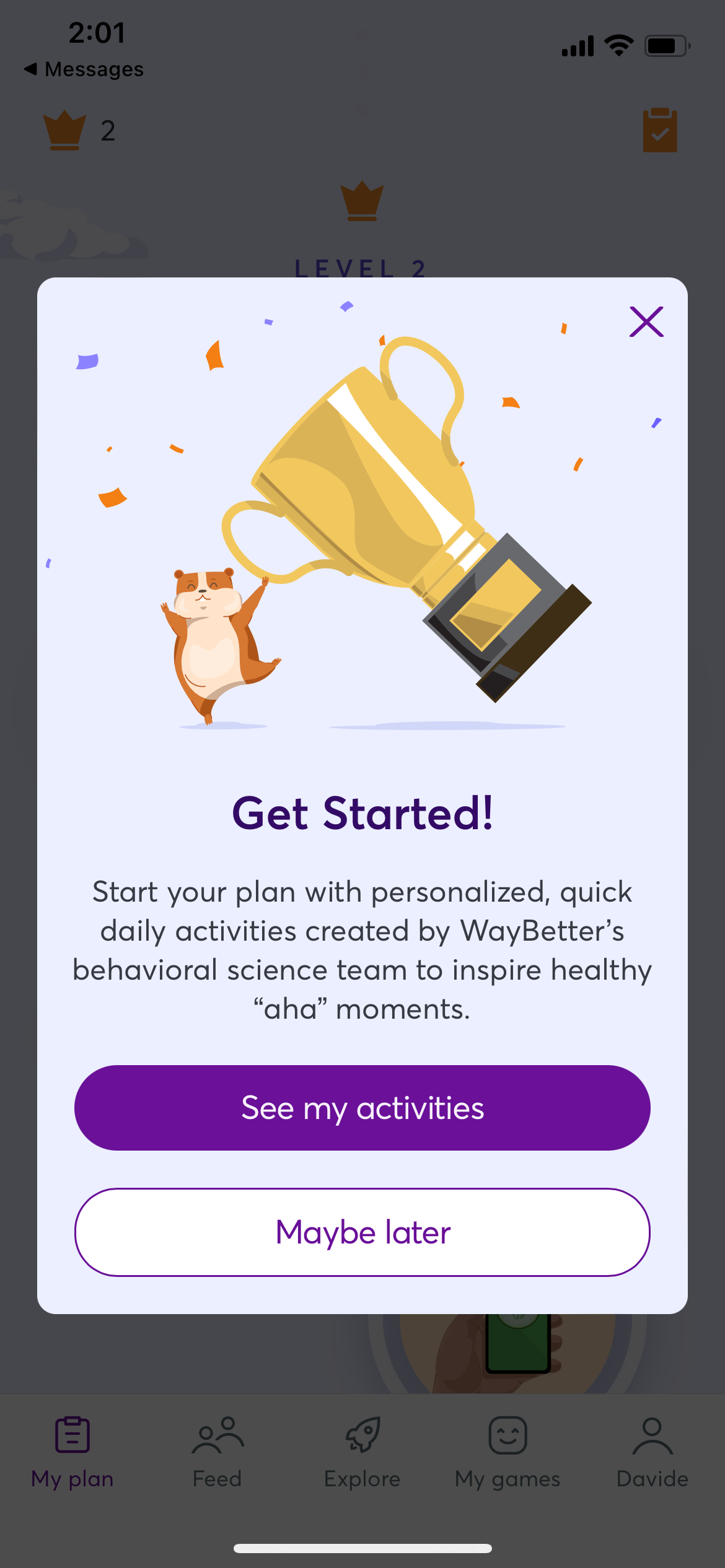Choose Maybe later
Screen dimensions: 725x1568
[362, 1232]
